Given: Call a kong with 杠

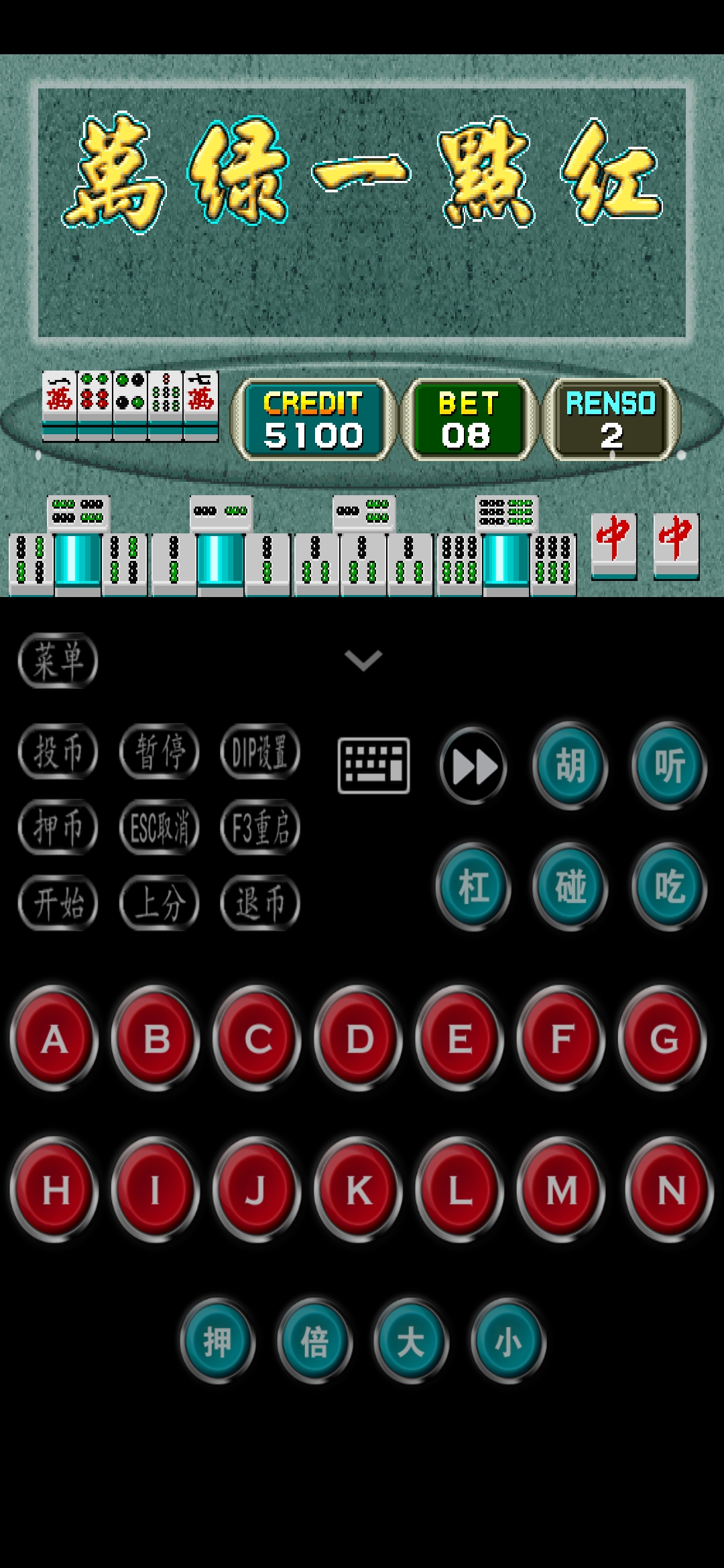Looking at the screenshot, I should tap(473, 887).
